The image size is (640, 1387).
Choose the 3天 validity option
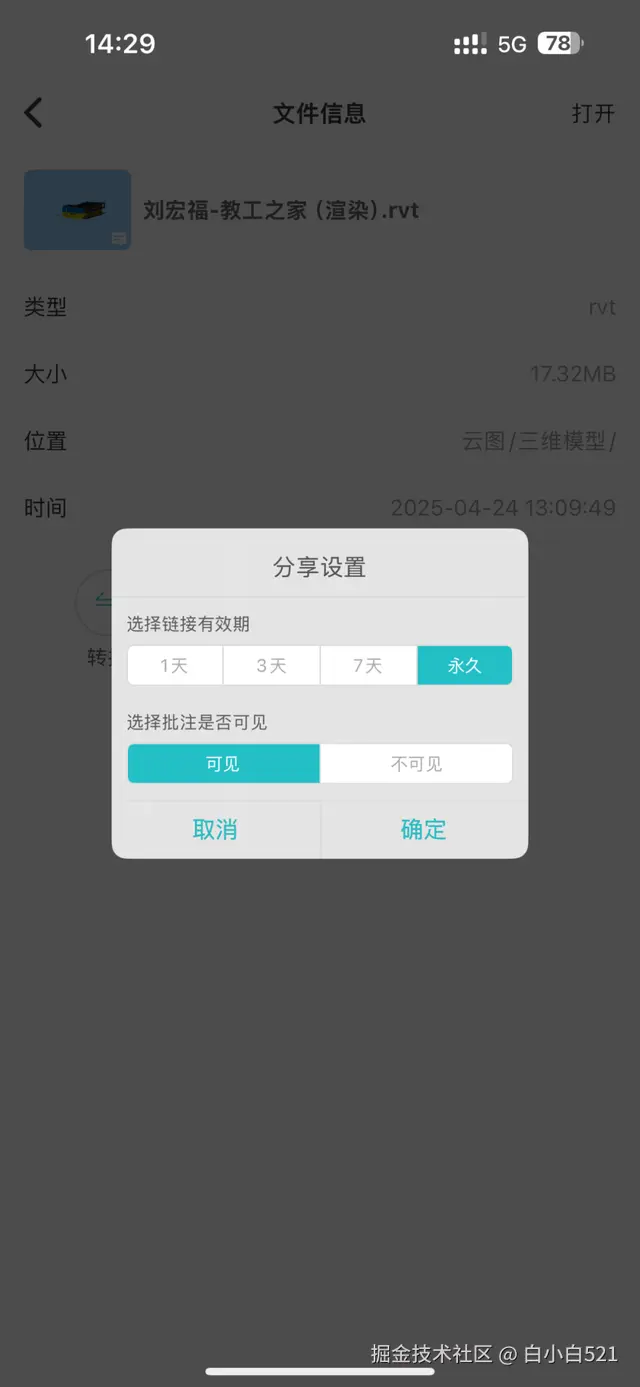coord(271,666)
